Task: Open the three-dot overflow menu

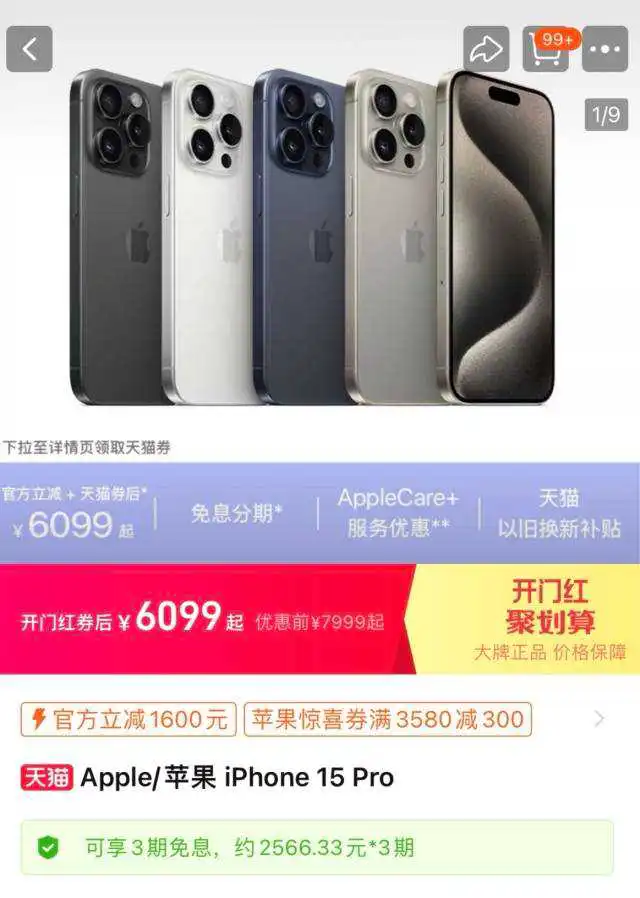Action: 605,49
